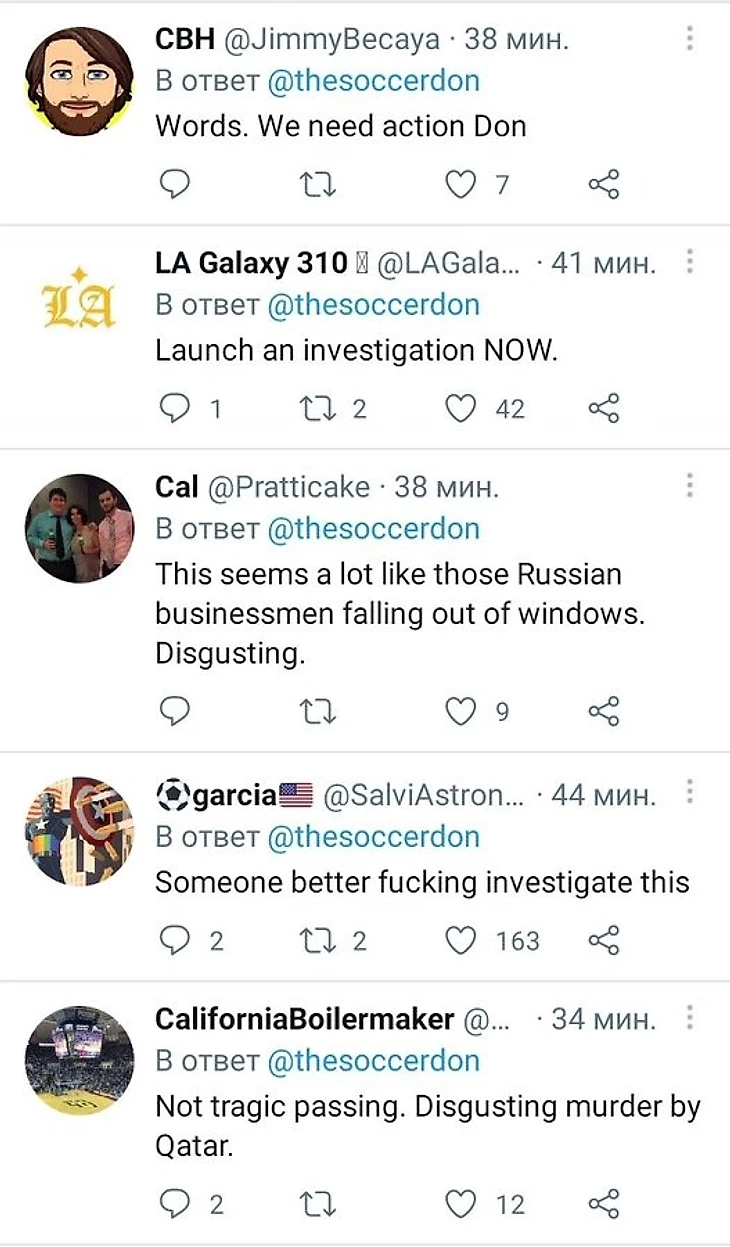
Task: Retweet CaliforniaBoilermaker's reply about Qatar
Action: (x=319, y=1204)
